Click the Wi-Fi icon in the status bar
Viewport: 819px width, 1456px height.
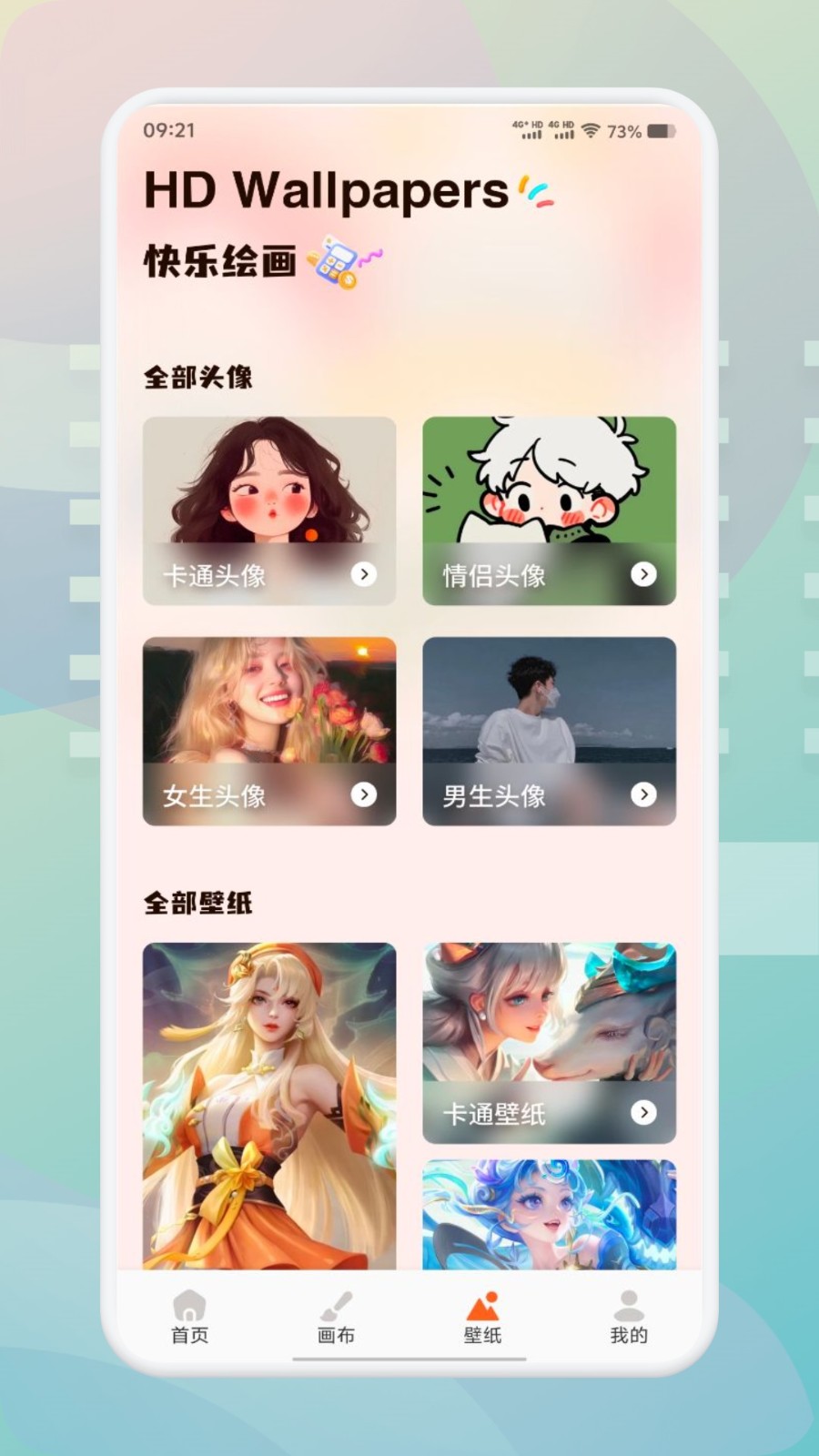(x=592, y=129)
